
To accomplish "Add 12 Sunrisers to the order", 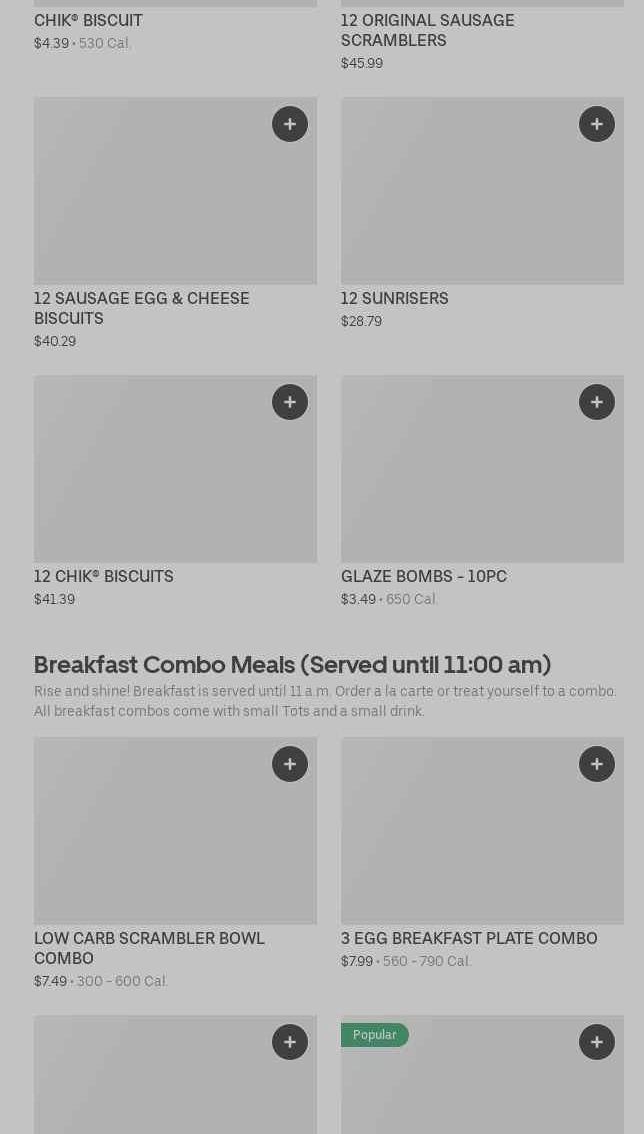I will (597, 124).
